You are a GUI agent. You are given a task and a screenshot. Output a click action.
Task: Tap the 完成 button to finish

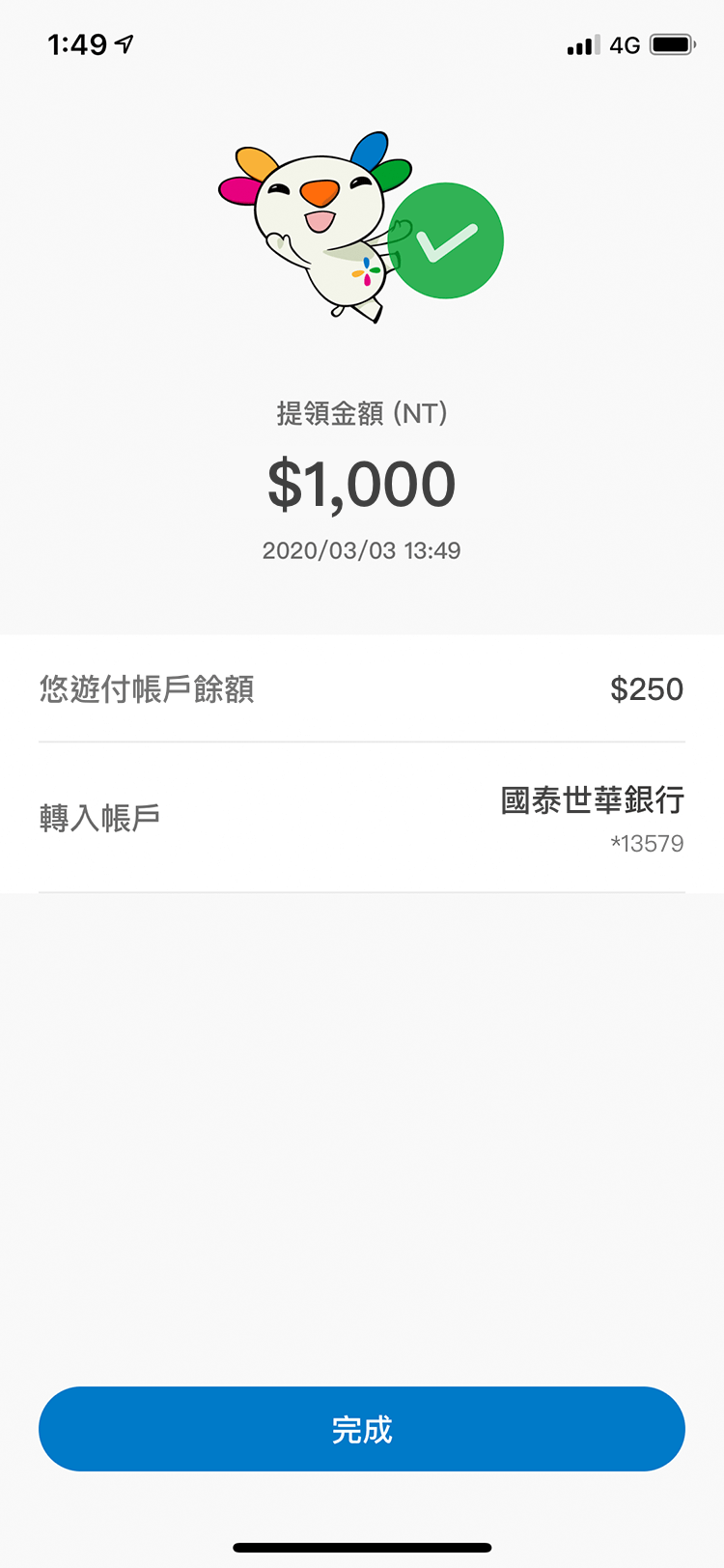[x=362, y=1429]
